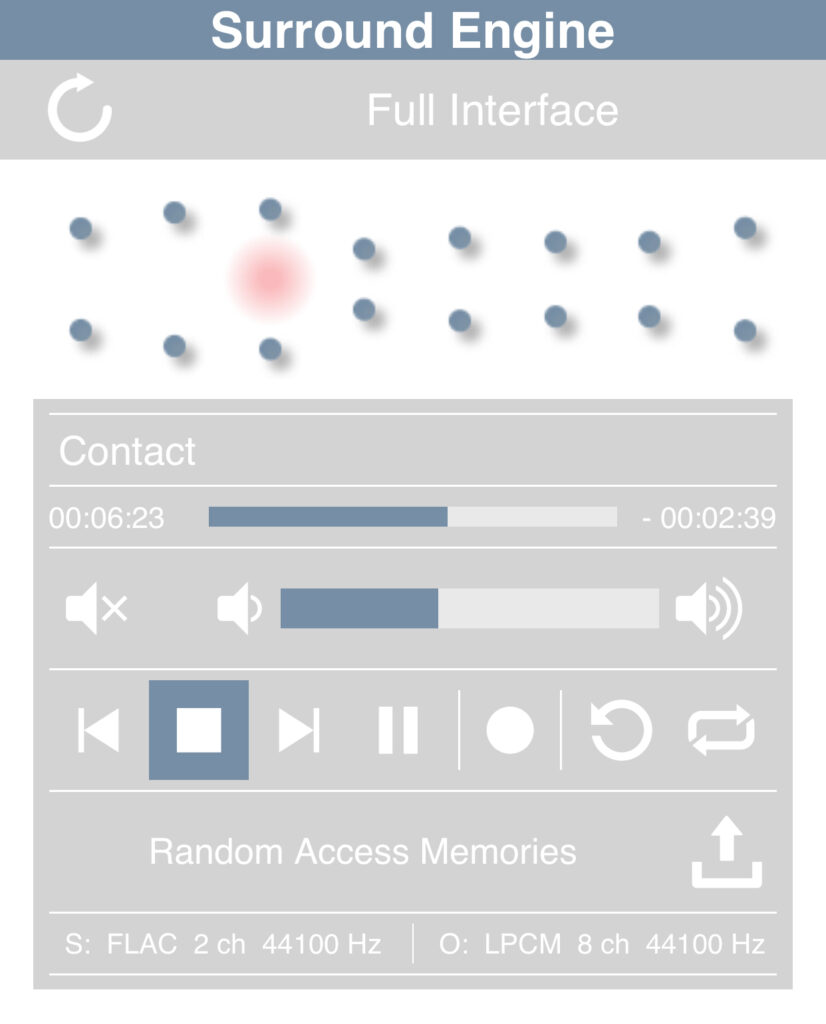Toggle the repeat loop icon

tap(722, 730)
